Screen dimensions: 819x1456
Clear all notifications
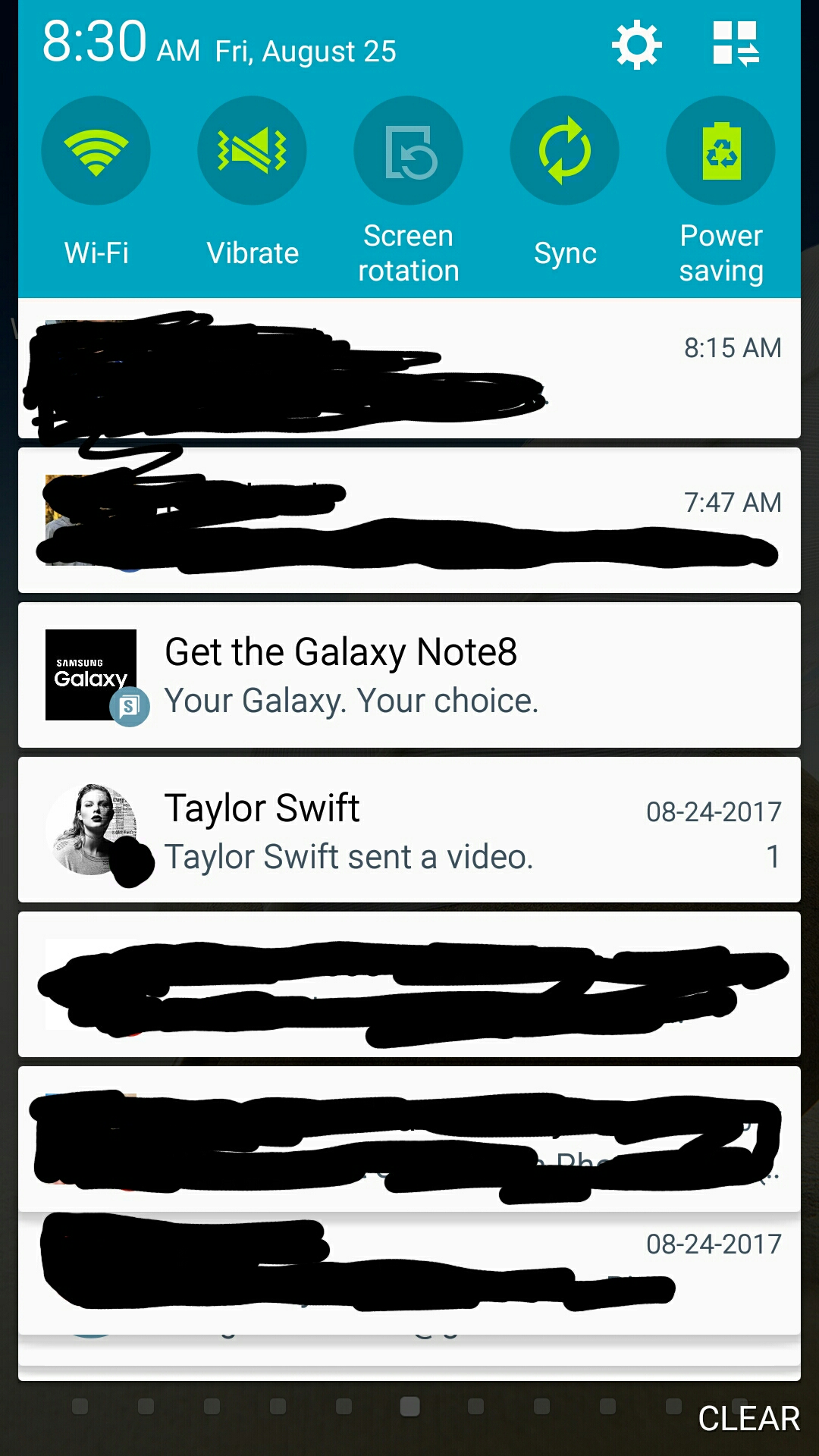point(748,1418)
